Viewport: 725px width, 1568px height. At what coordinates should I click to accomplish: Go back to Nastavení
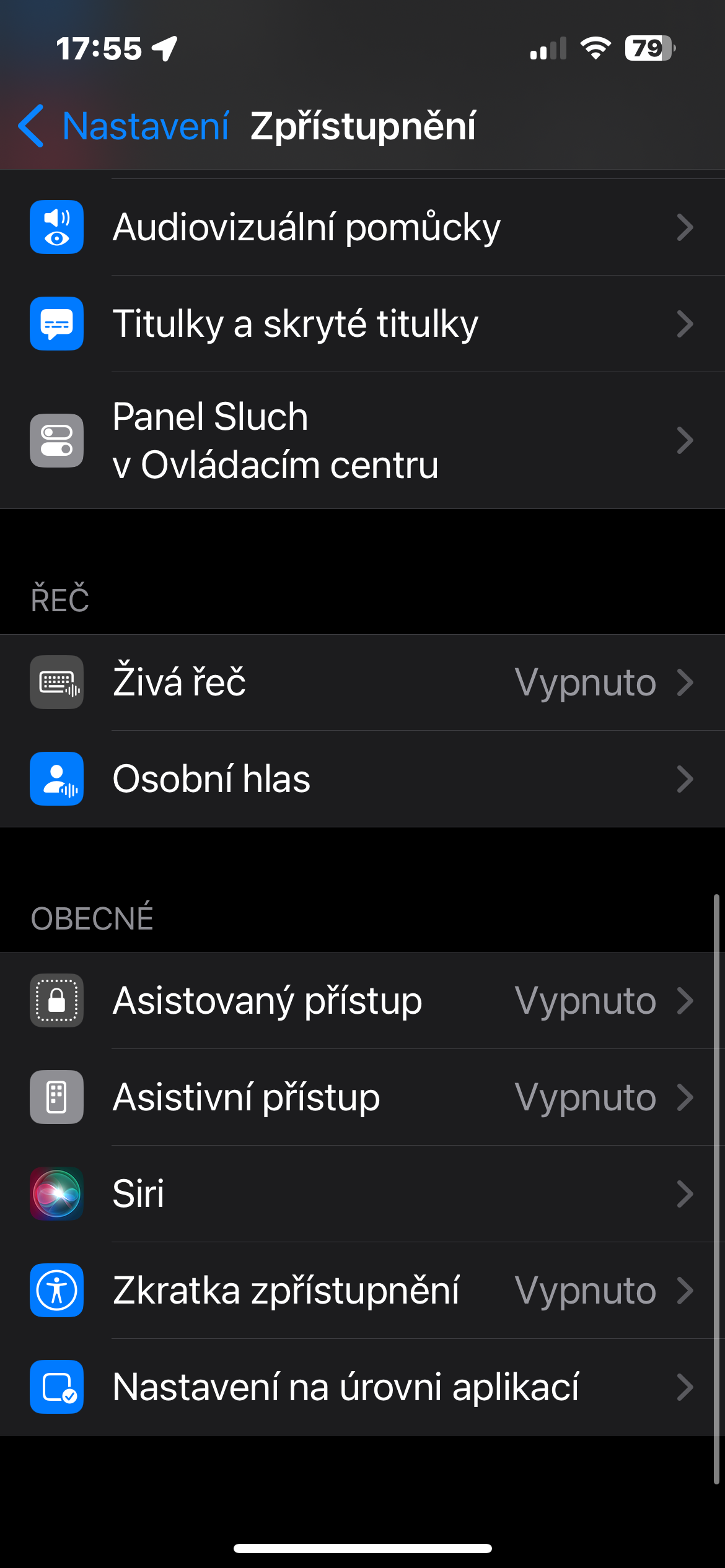click(124, 126)
